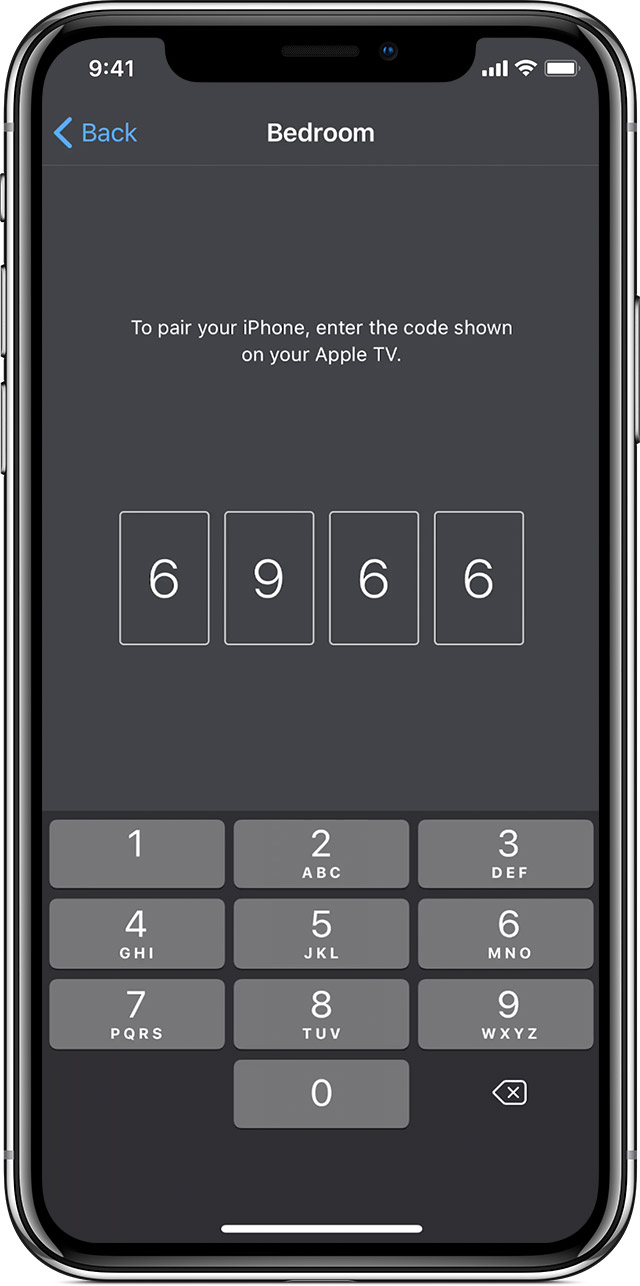Screen dimensions: 640x1286
Task: Delete the last digit with backspace
Action: coord(509,1094)
